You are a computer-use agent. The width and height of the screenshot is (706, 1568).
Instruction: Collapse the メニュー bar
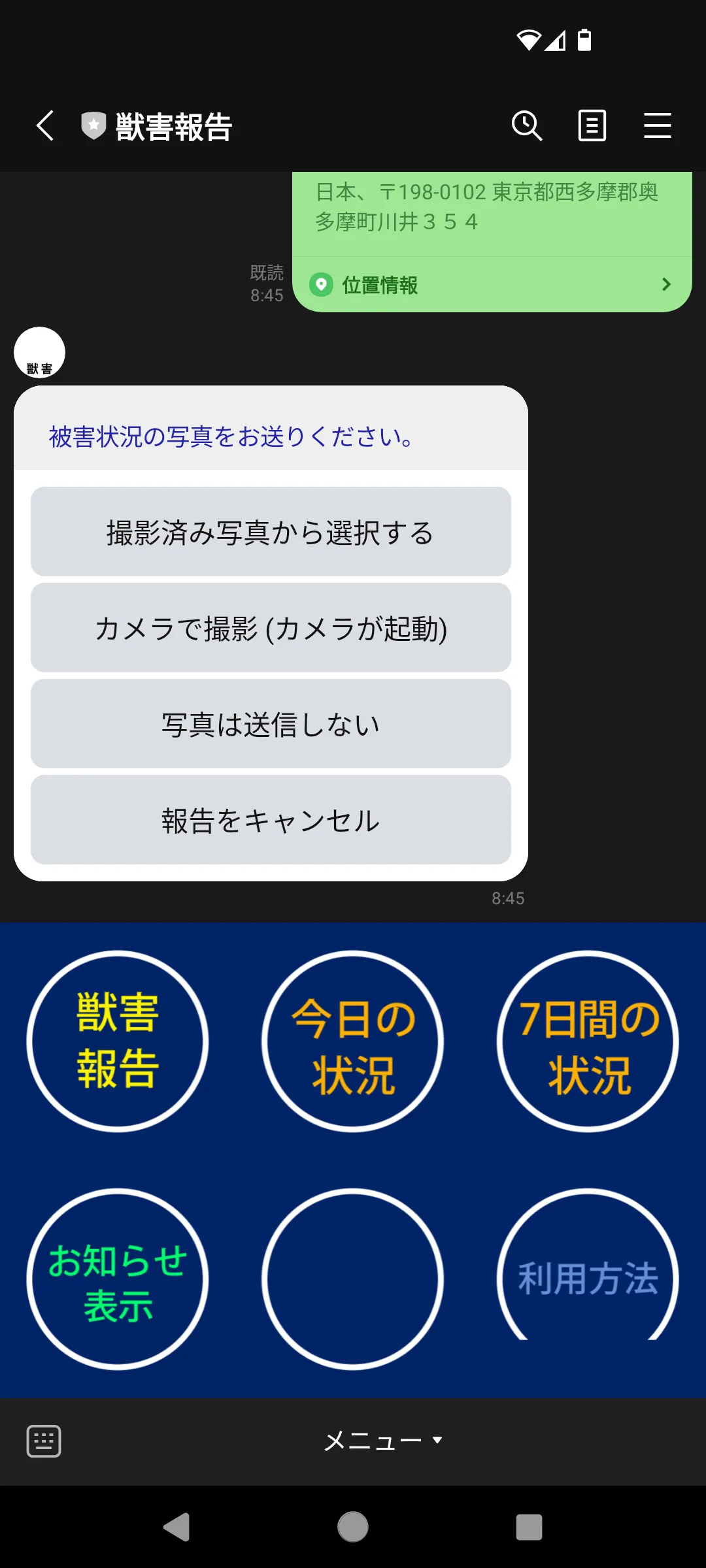(x=383, y=1441)
